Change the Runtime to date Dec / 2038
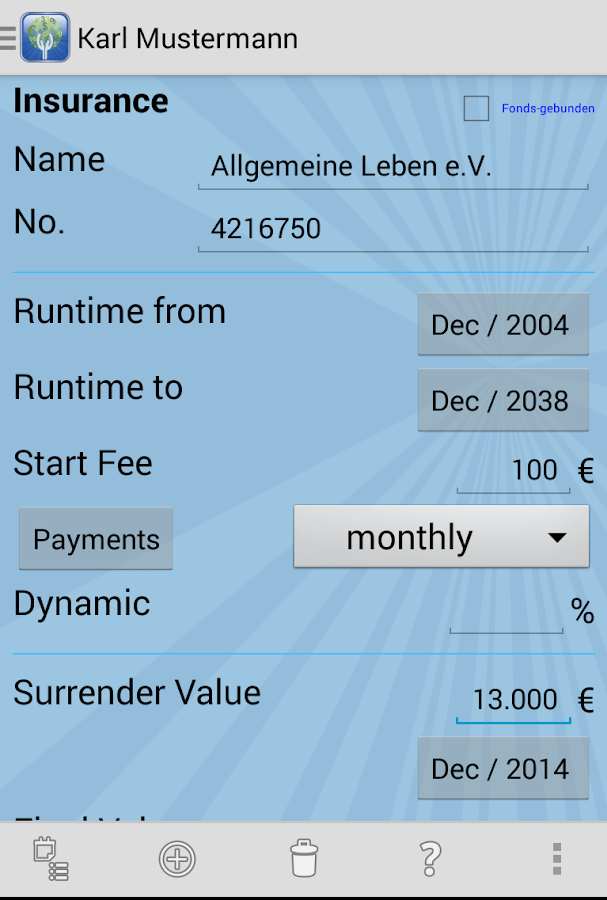This screenshot has width=607, height=900. (502, 401)
